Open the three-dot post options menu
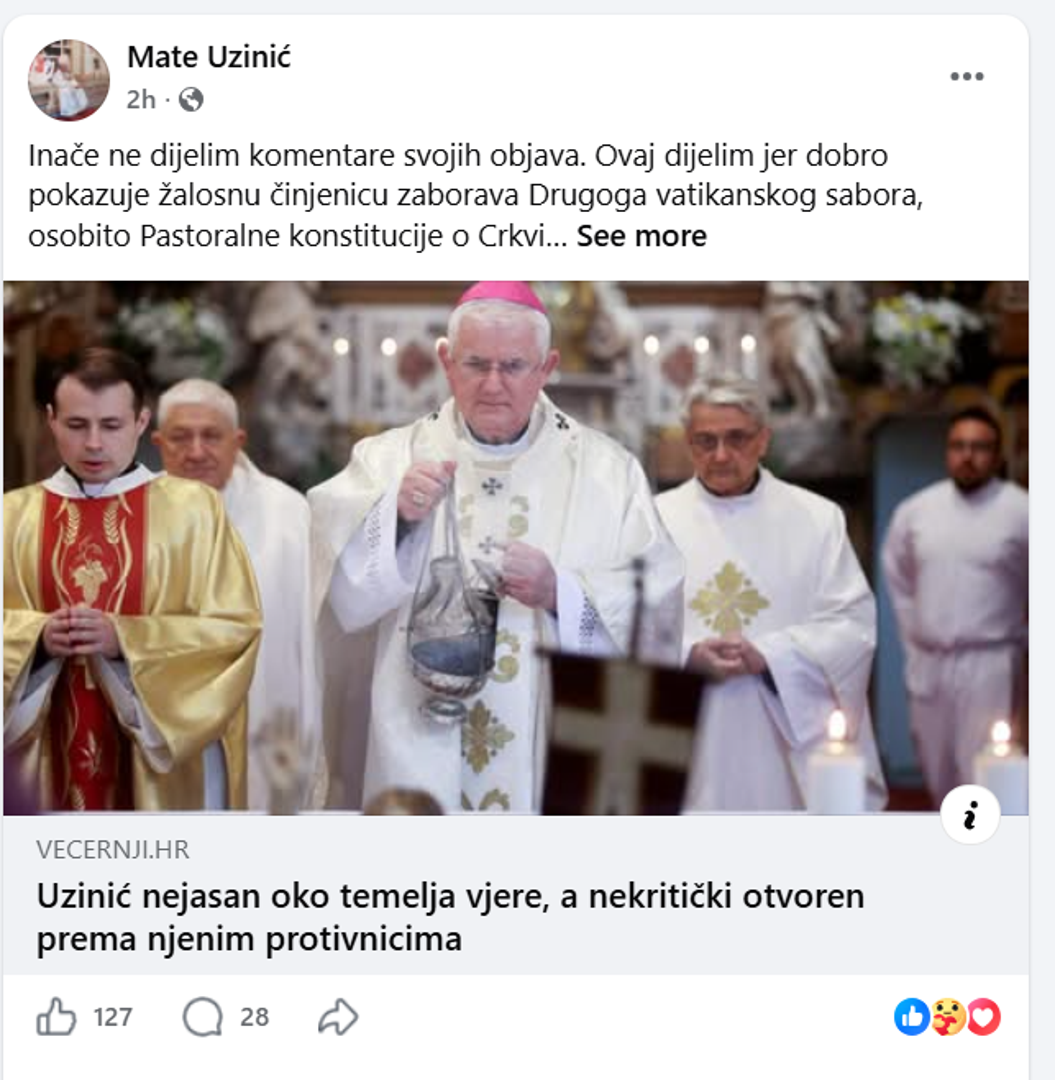The image size is (1055, 1080). pyautogui.click(x=966, y=76)
